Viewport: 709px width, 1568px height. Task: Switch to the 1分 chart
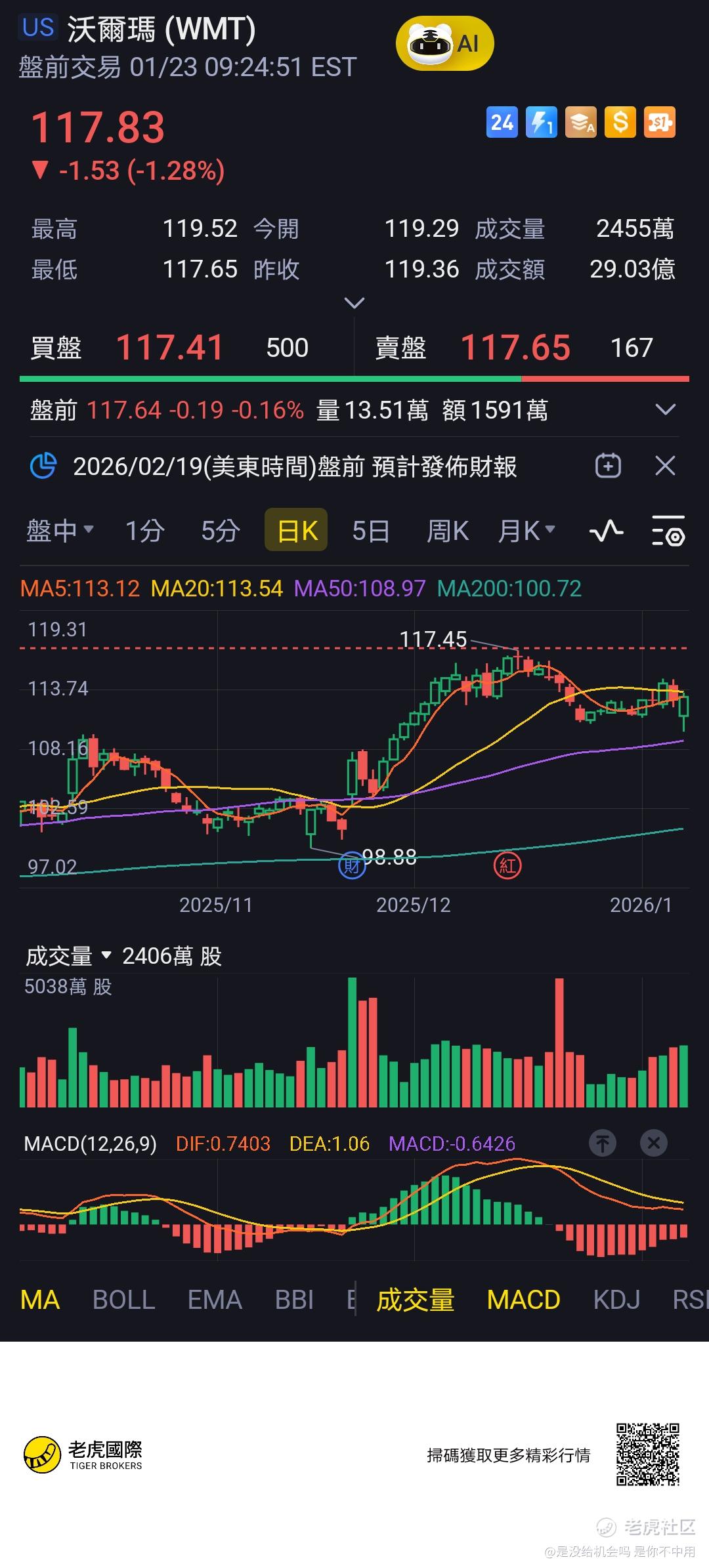tap(144, 530)
